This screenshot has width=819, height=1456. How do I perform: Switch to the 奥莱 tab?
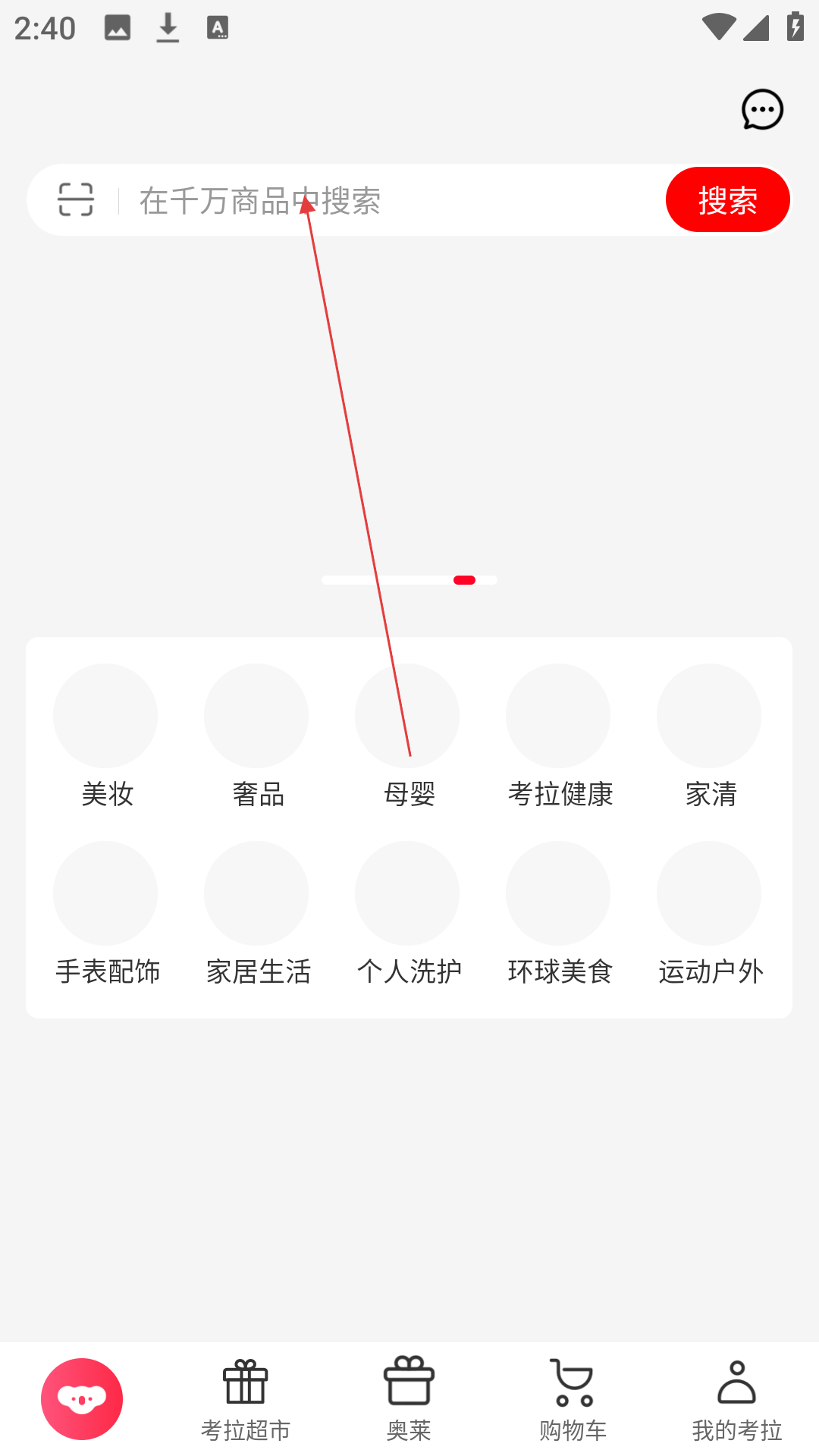pyautogui.click(x=409, y=1399)
